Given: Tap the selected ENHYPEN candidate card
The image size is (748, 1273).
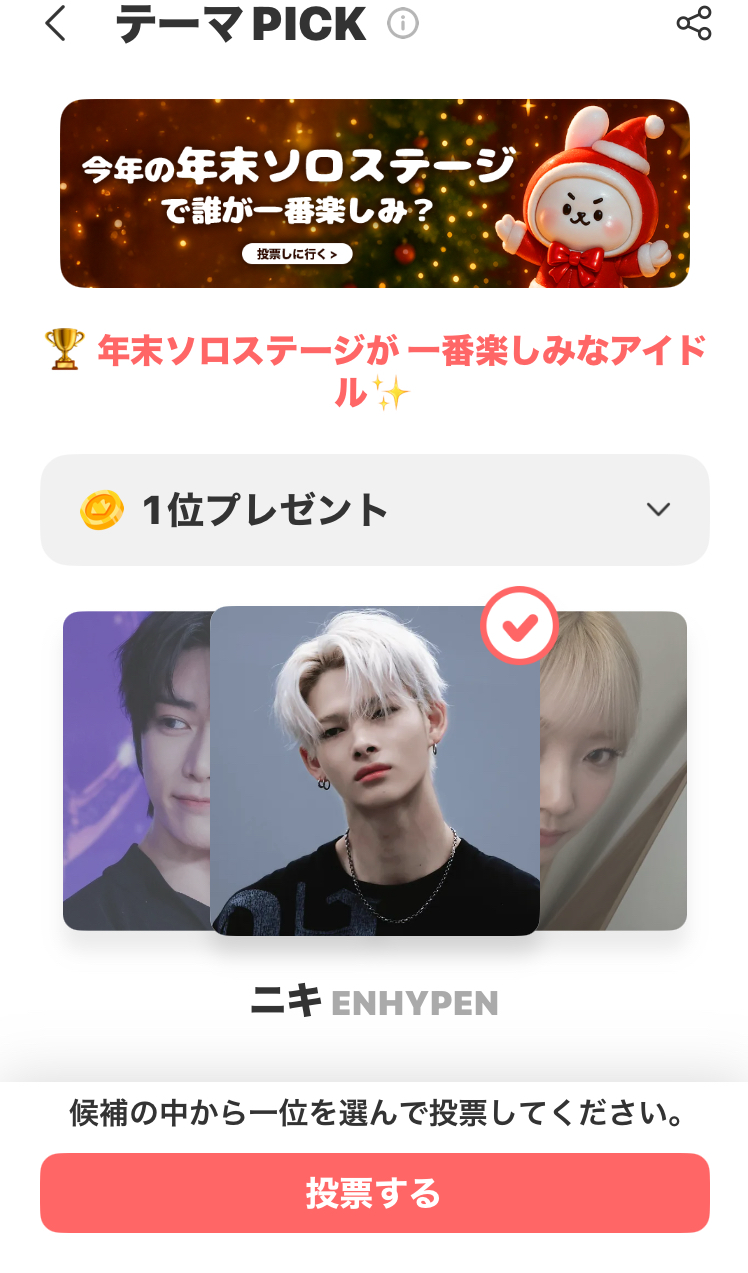Looking at the screenshot, I should pyautogui.click(x=374, y=770).
